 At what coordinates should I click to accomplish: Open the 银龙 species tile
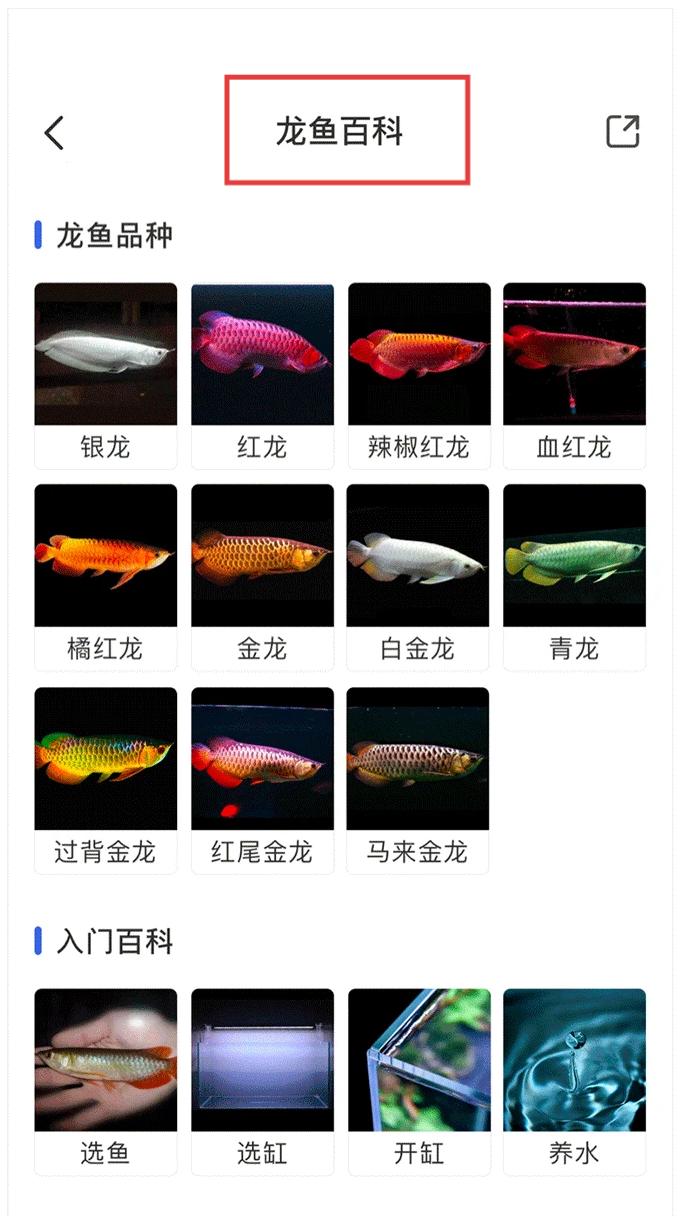105,375
